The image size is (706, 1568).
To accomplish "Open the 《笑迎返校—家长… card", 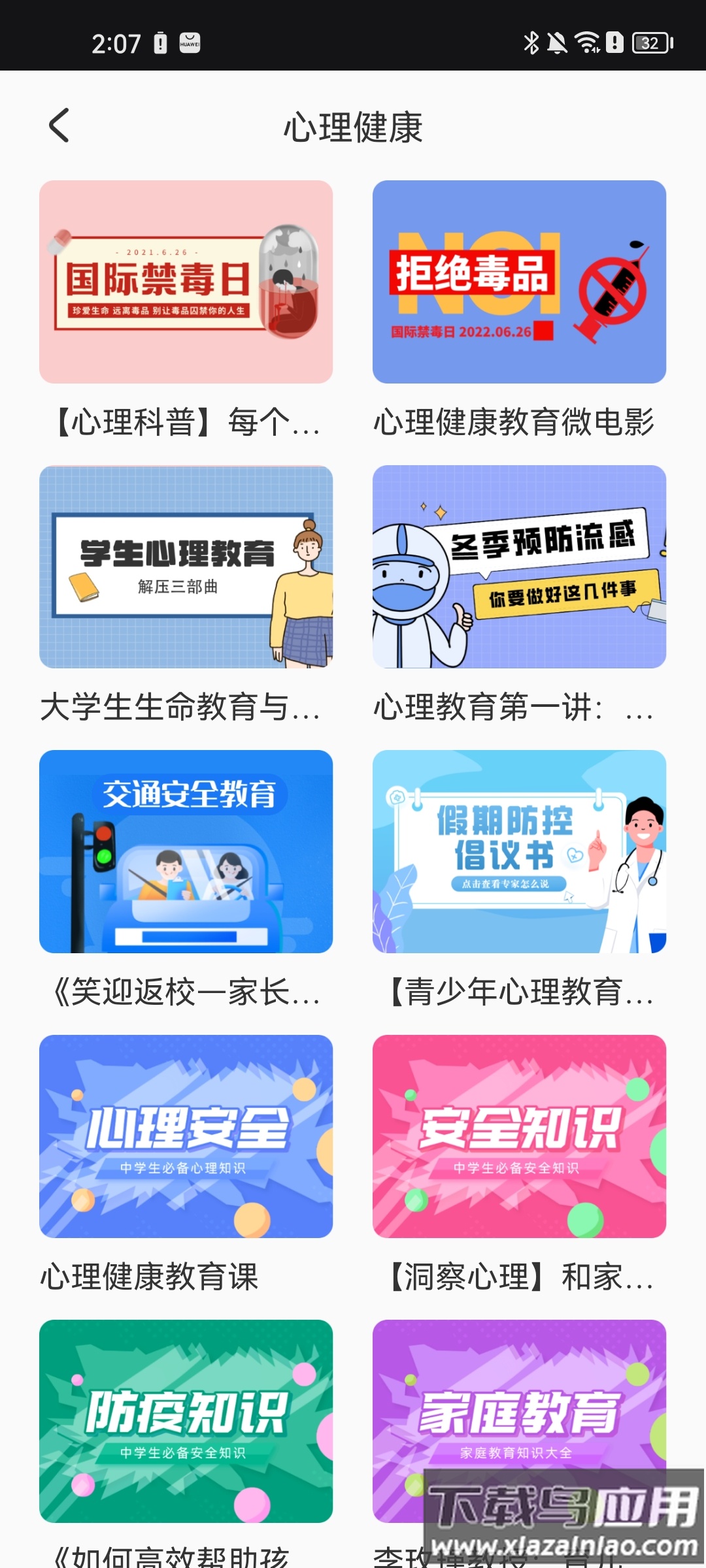I will (x=186, y=852).
